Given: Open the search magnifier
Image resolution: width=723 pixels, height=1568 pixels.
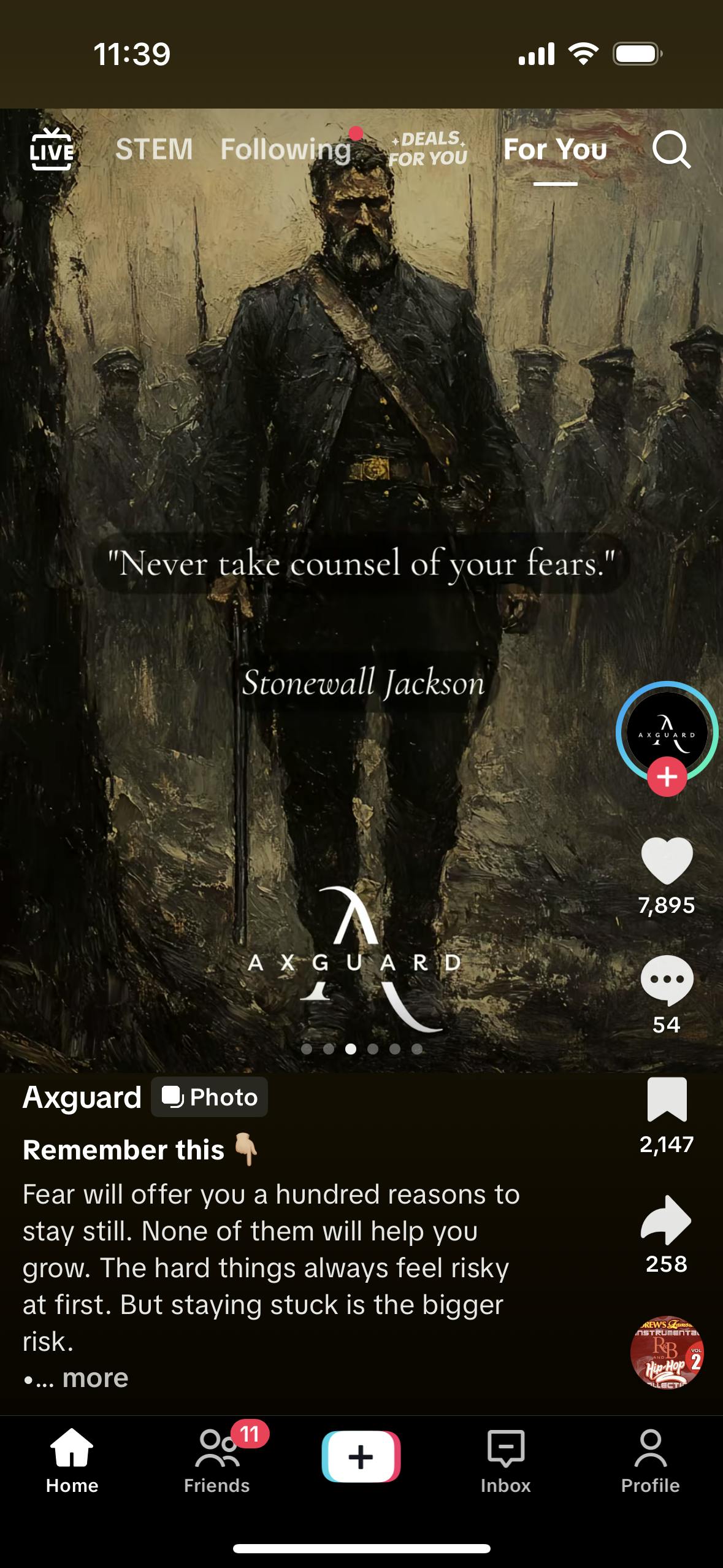Looking at the screenshot, I should point(671,149).
